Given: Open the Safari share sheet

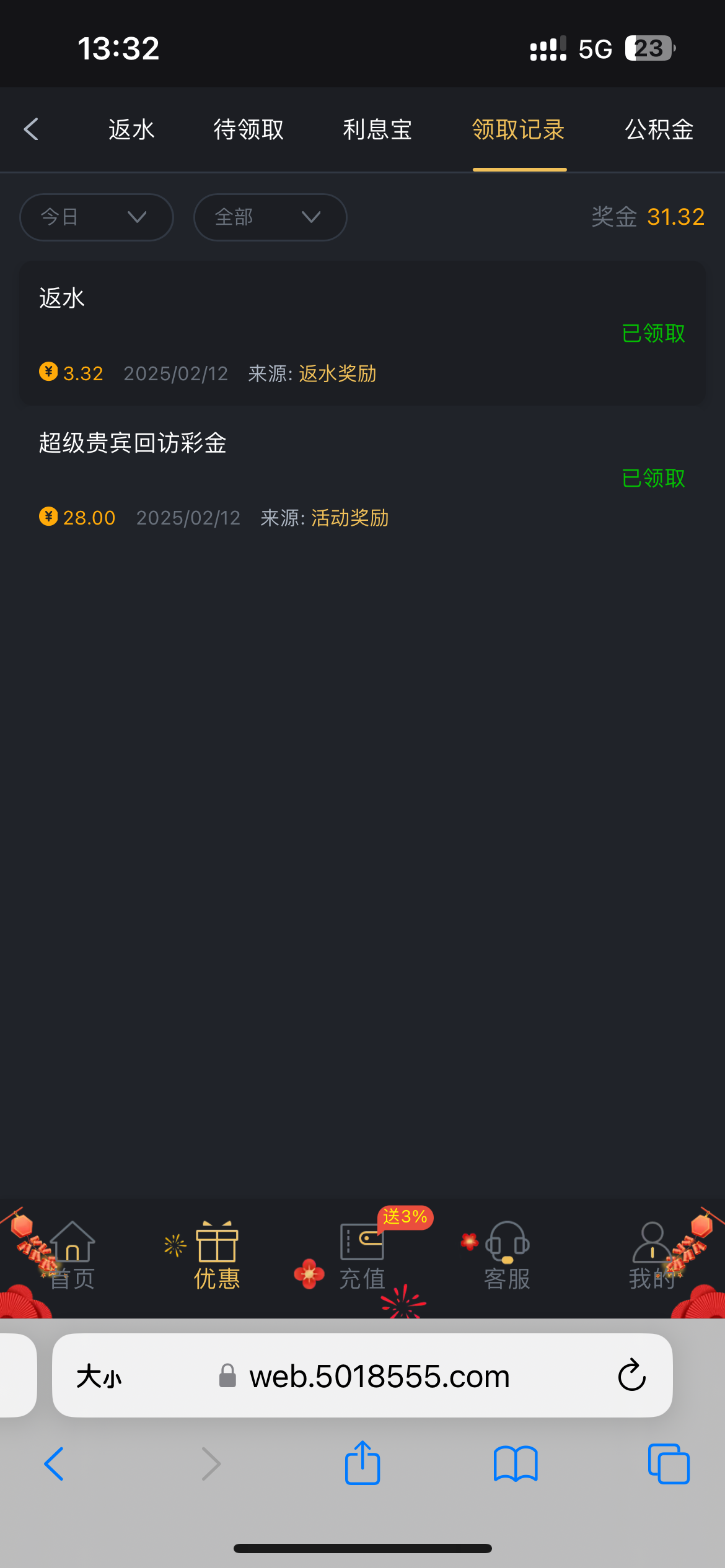Looking at the screenshot, I should point(362,1464).
